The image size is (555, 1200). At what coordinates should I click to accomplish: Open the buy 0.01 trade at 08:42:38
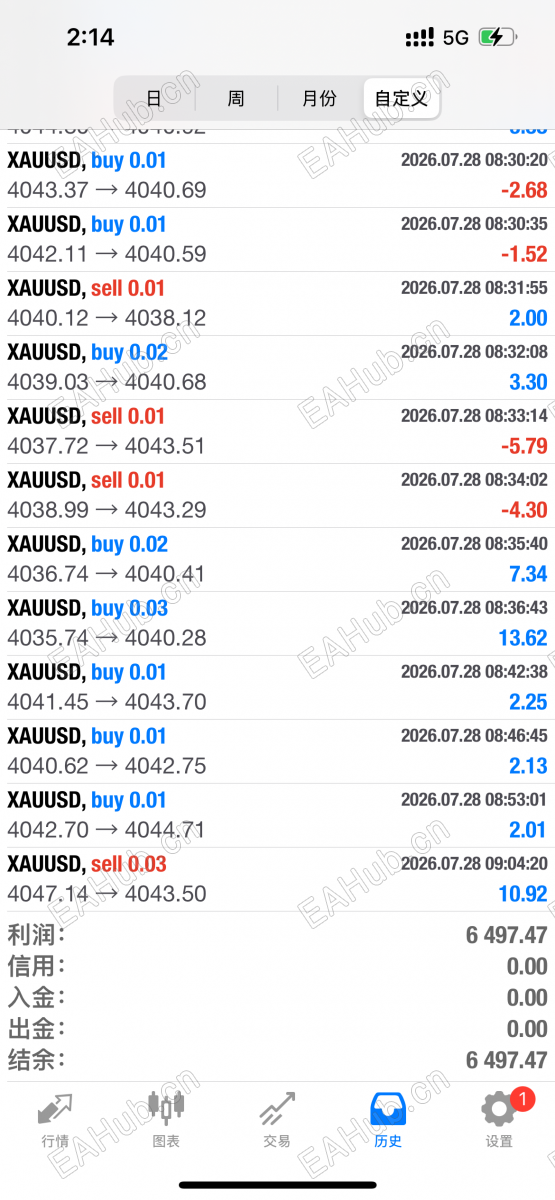277,688
